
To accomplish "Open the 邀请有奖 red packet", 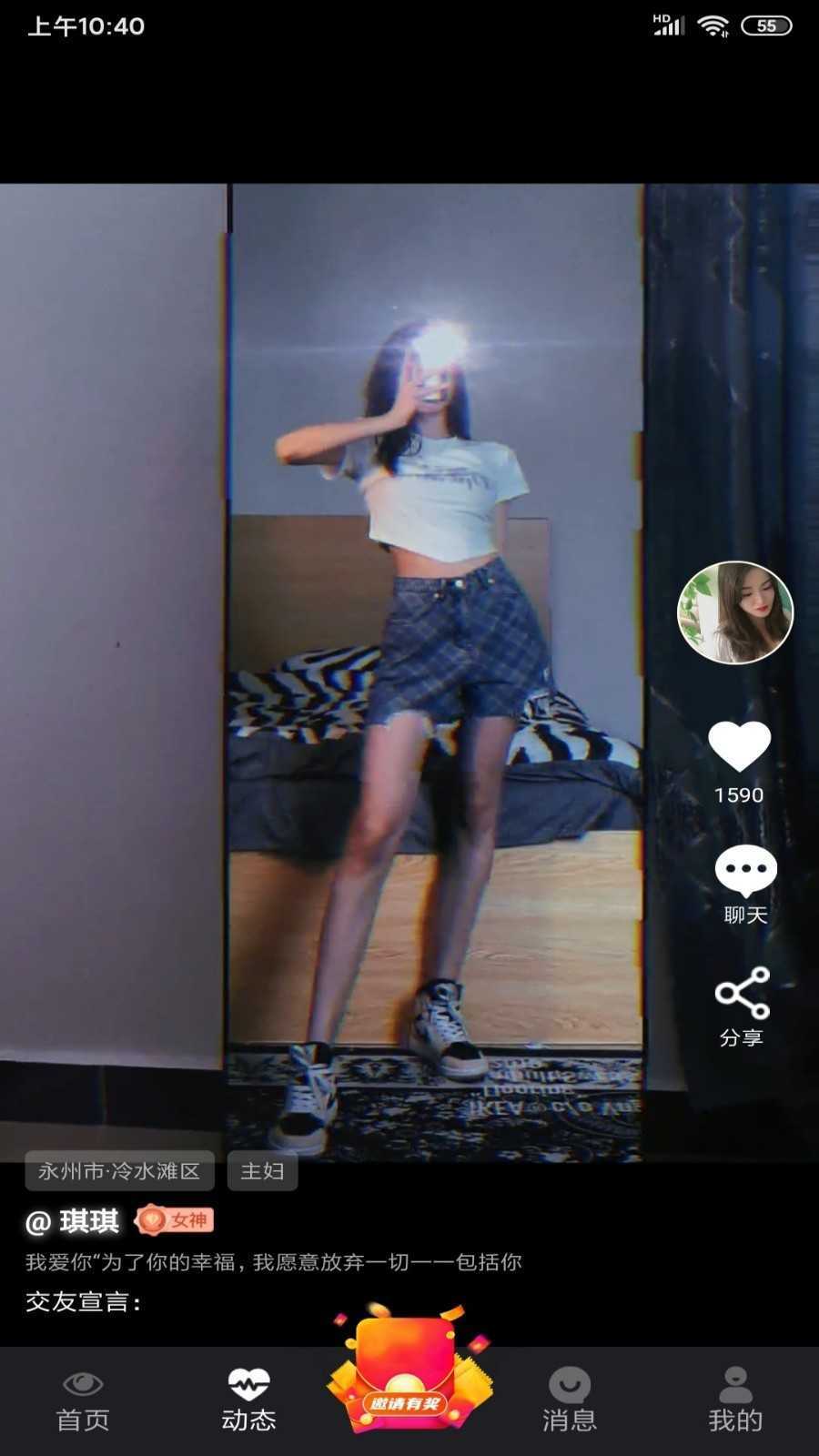I will (x=408, y=1372).
